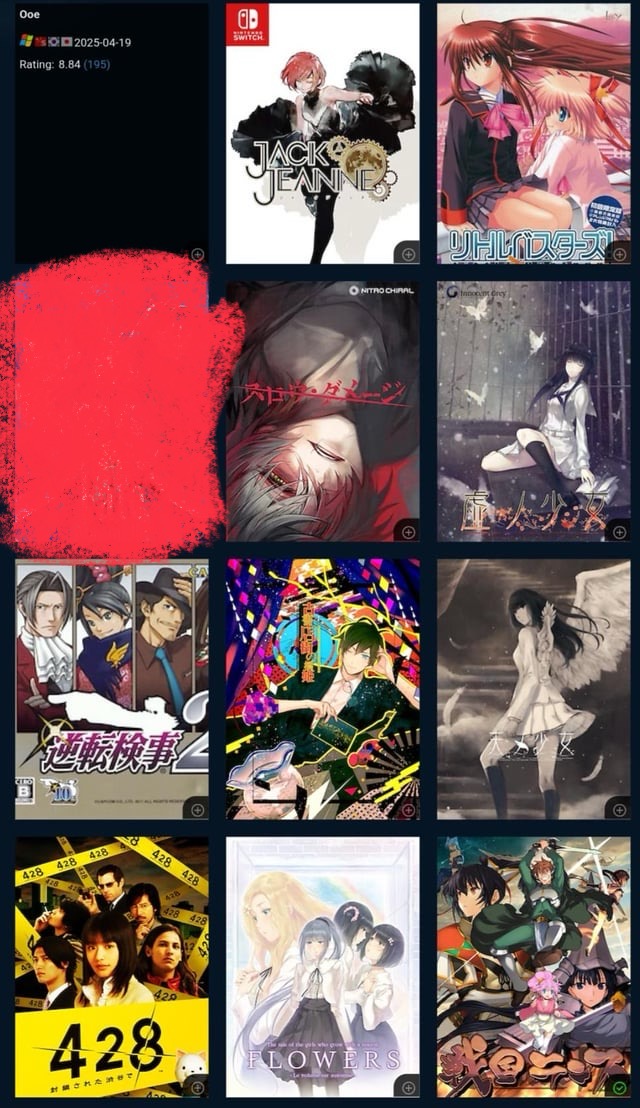Screen dimensions: 640x1108
Task: Add Jack Jeanne to list via plus icon
Action: 408,253
